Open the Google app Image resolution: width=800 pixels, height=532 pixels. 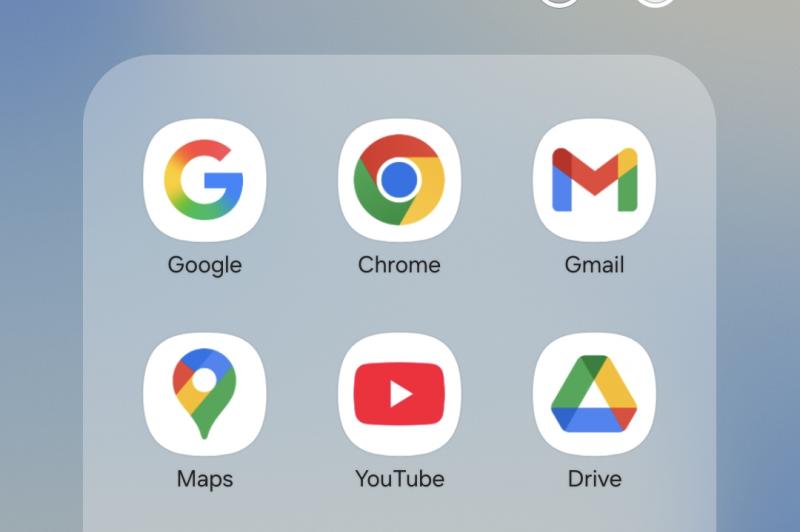(x=205, y=180)
